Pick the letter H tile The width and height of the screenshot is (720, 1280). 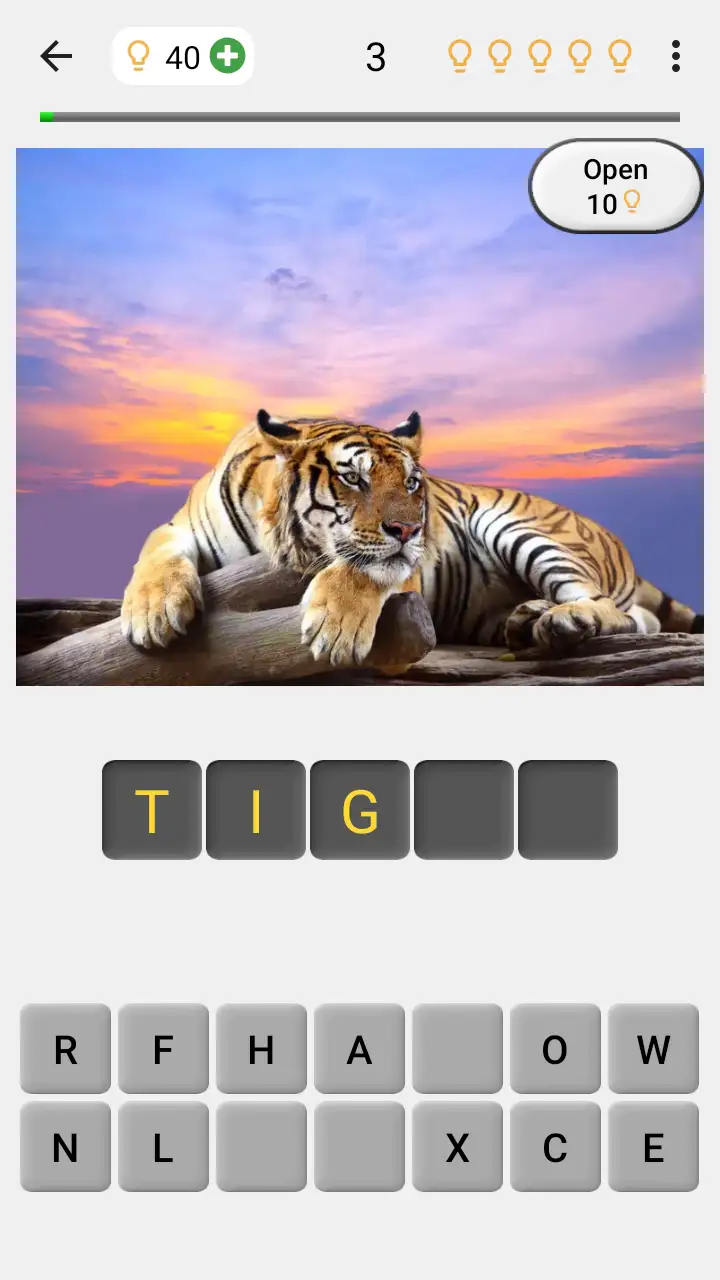point(261,1049)
